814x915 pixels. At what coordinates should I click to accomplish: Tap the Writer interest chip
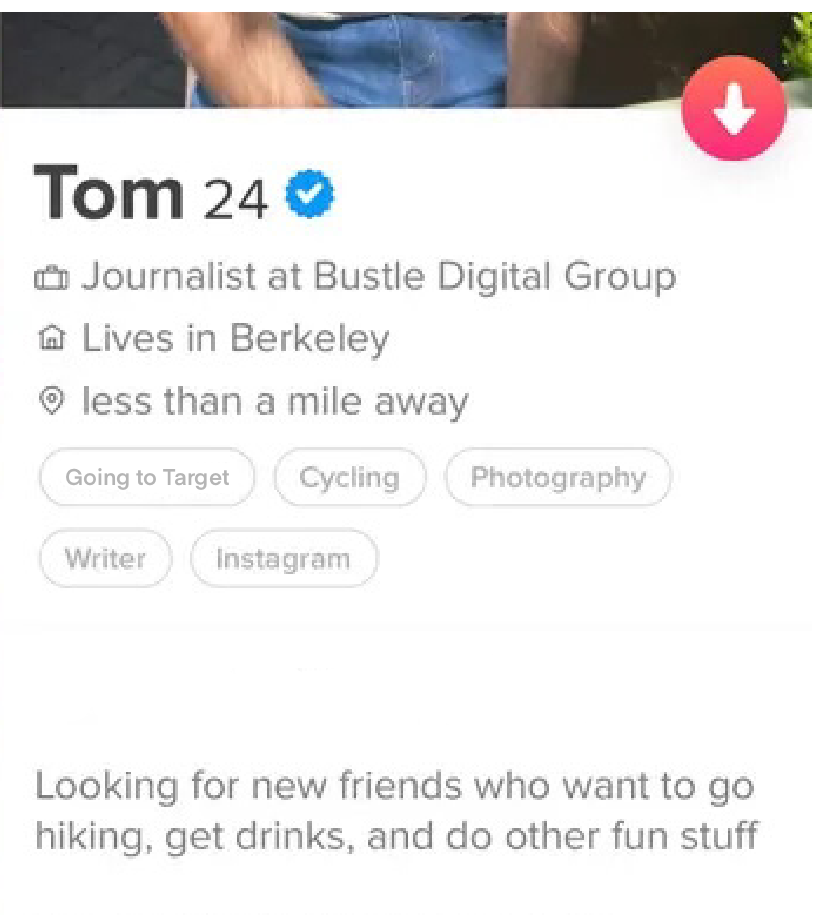coord(105,558)
